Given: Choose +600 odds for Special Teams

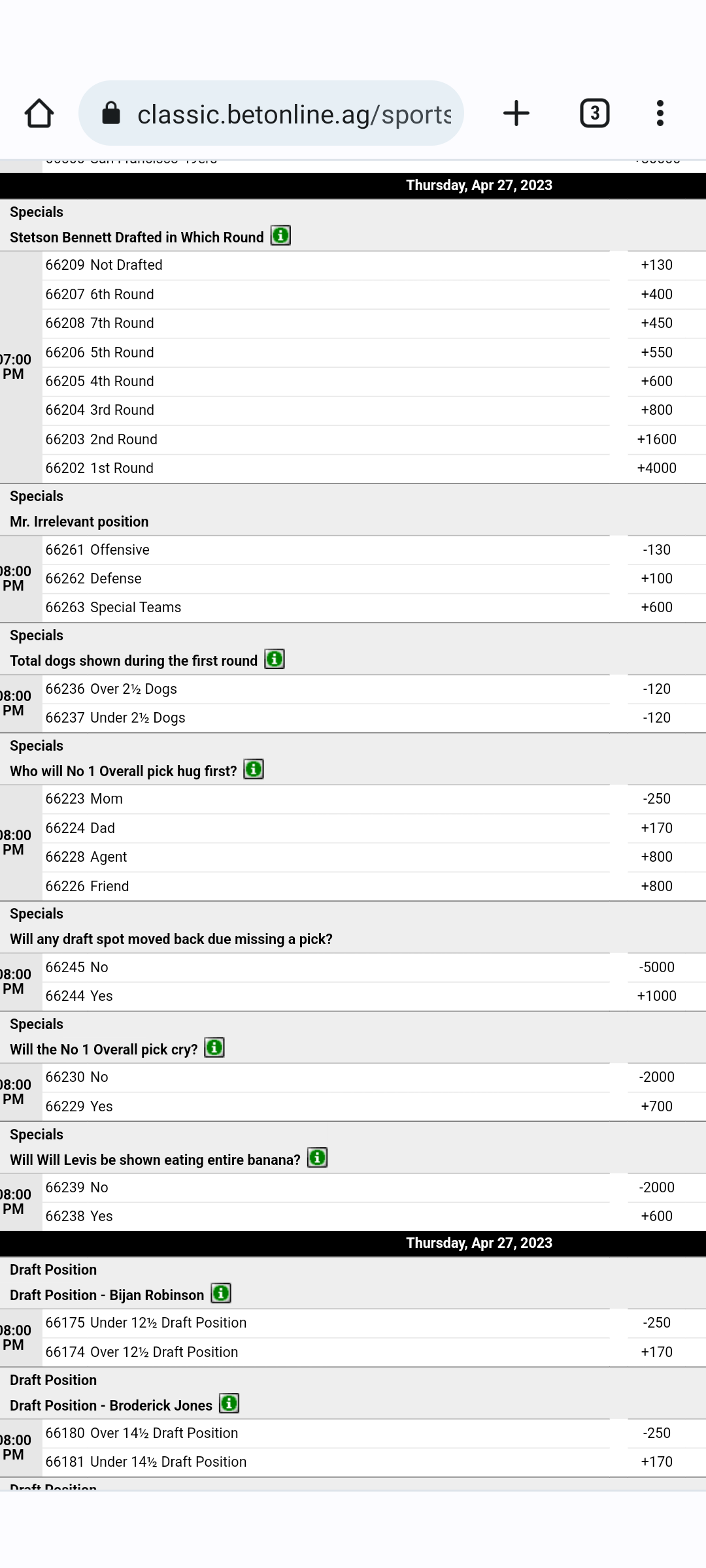Looking at the screenshot, I should pos(656,608).
